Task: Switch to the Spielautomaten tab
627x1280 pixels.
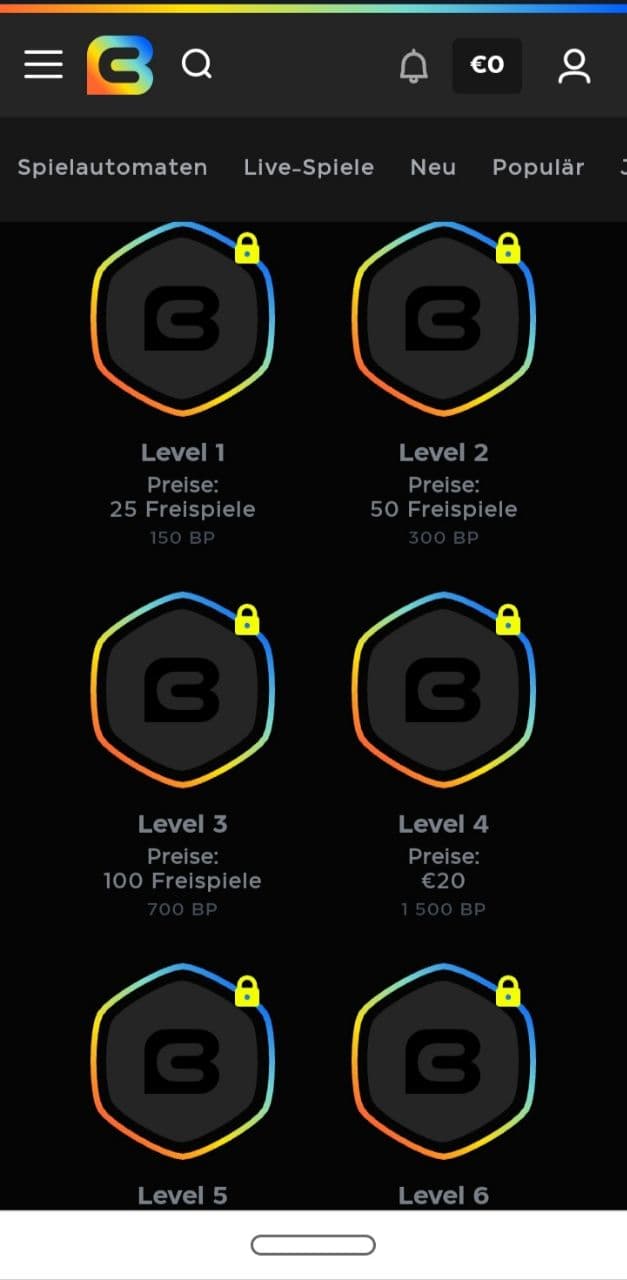Action: pyautogui.click(x=112, y=168)
